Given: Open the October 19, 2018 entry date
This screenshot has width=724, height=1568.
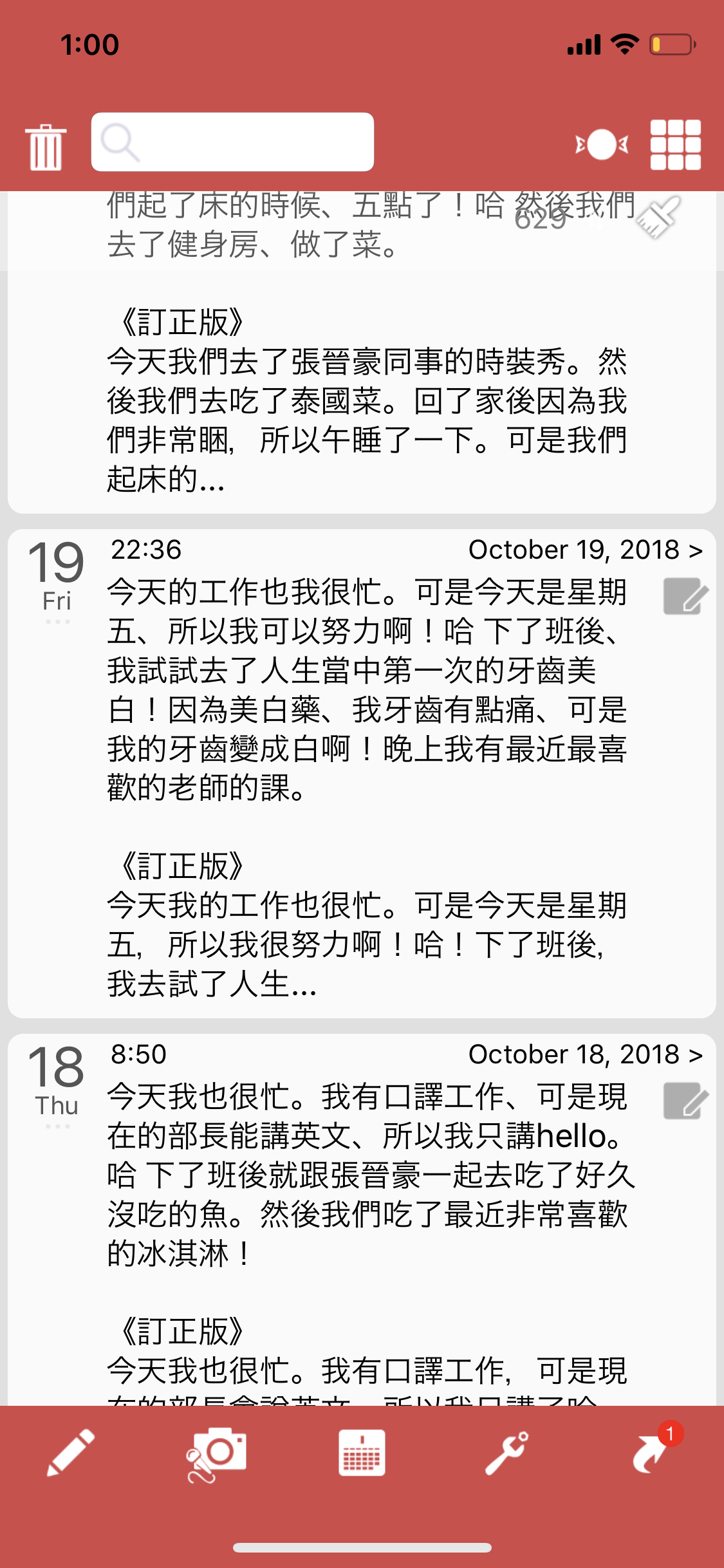Looking at the screenshot, I should click(585, 550).
